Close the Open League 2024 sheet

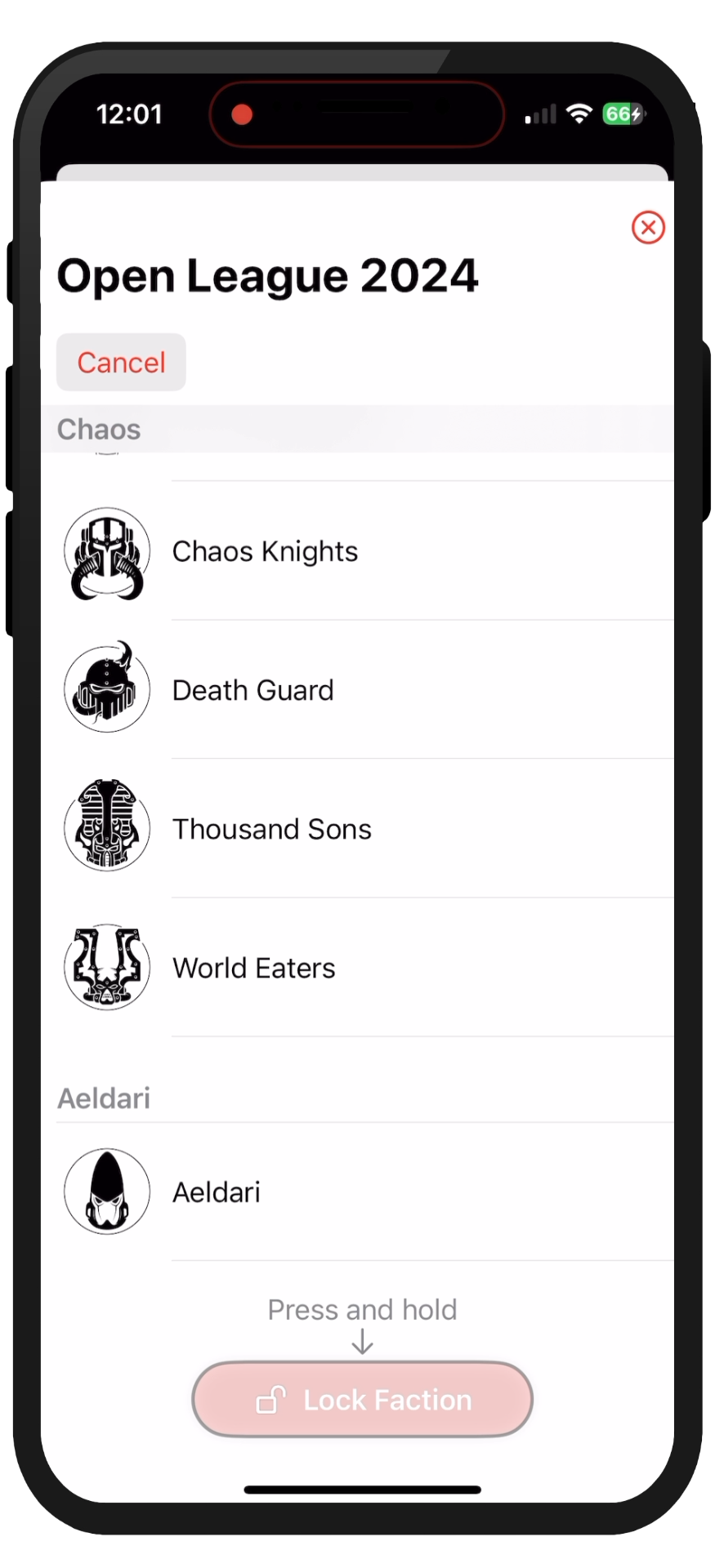648,228
